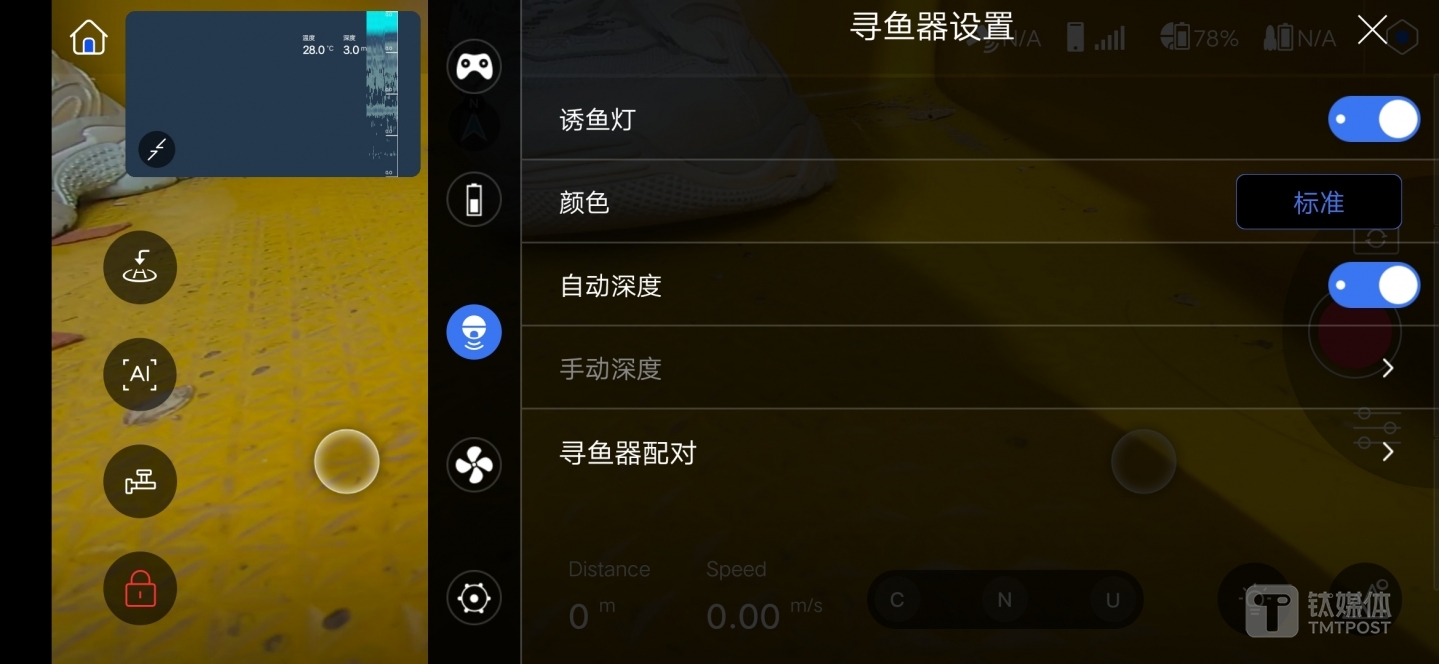
Task: Open the home icon
Action: pos(88,39)
